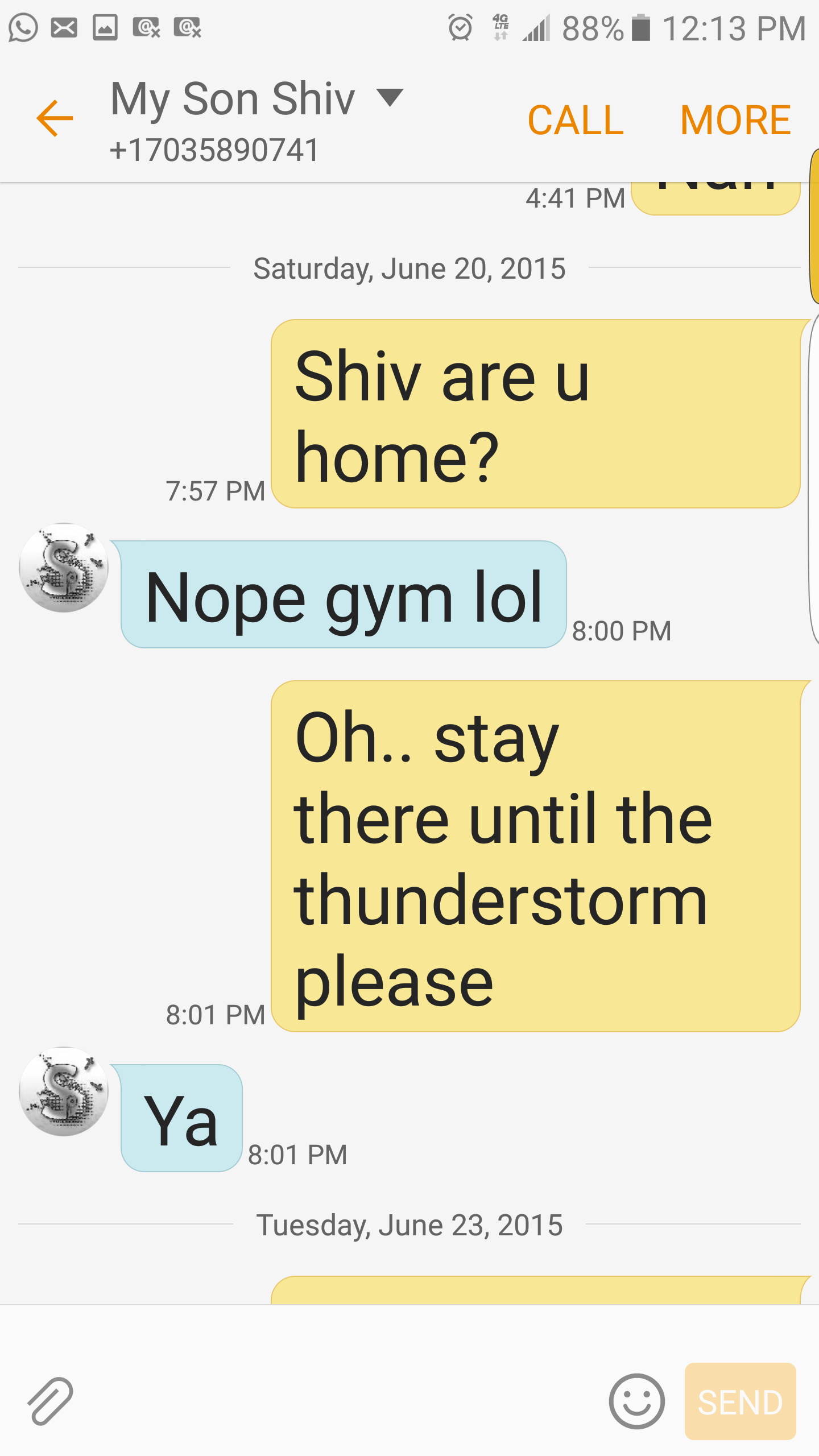The image size is (819, 1456).
Task: Open contact avatar beside "Nope gym lol"
Action: click(x=64, y=568)
